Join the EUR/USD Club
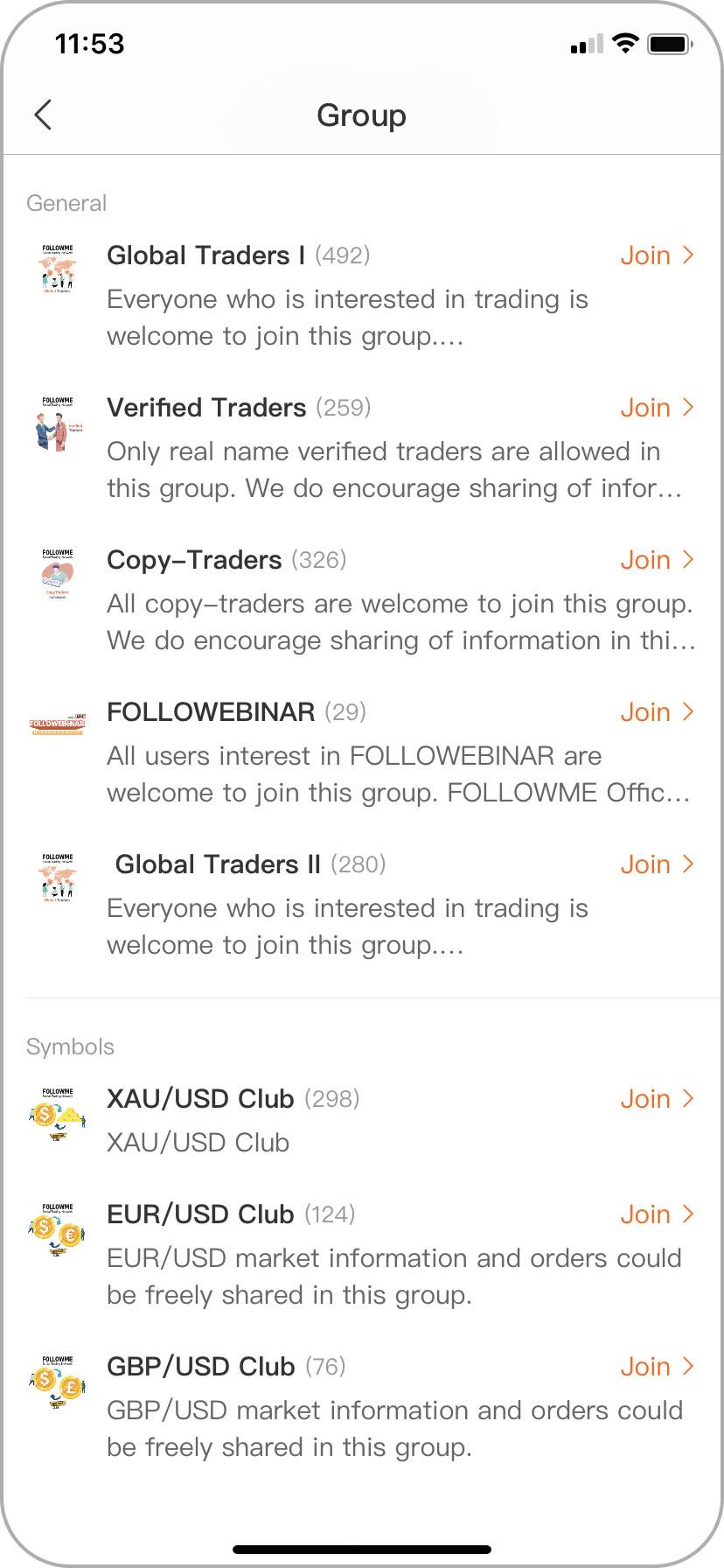Screen dimensions: 724x1568 (x=656, y=1214)
